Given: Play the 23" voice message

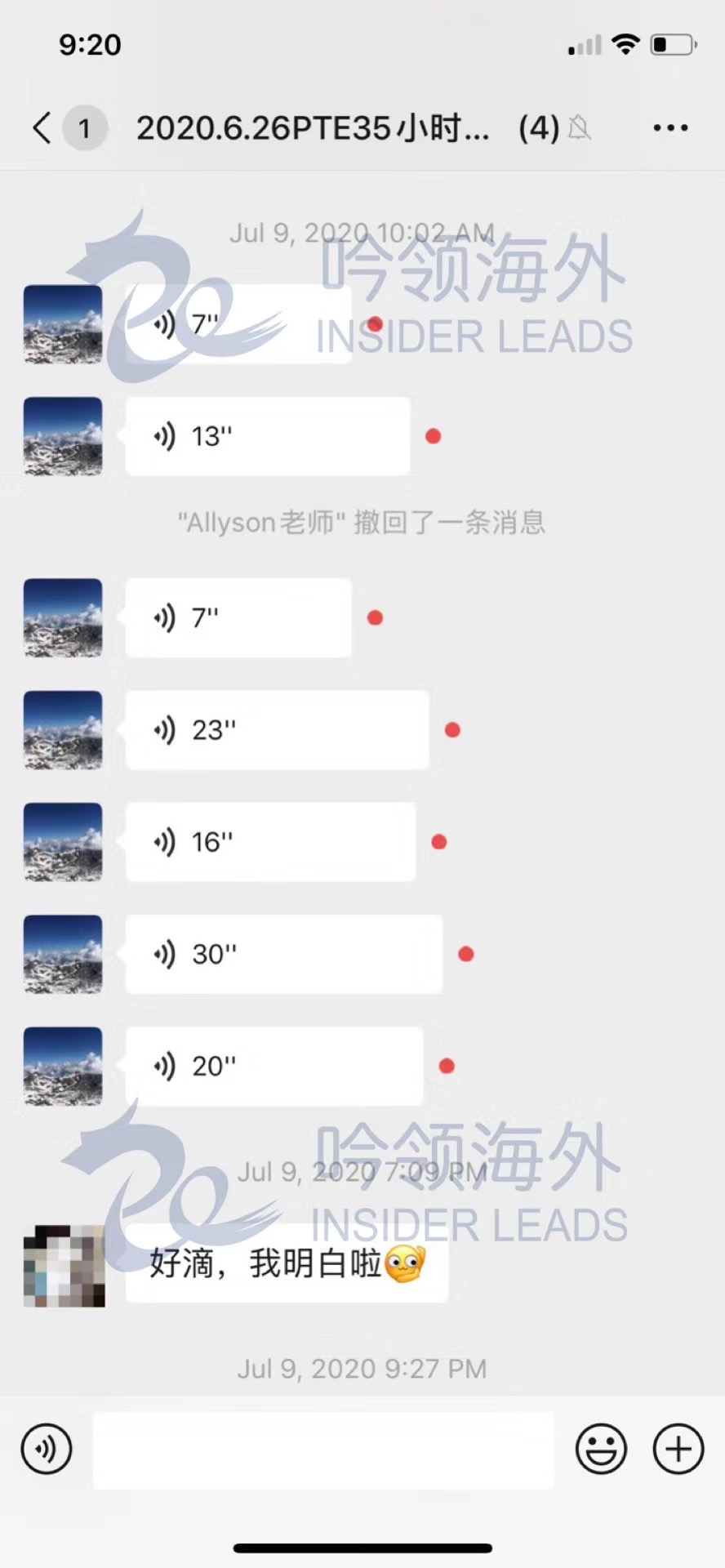Looking at the screenshot, I should click(x=277, y=730).
